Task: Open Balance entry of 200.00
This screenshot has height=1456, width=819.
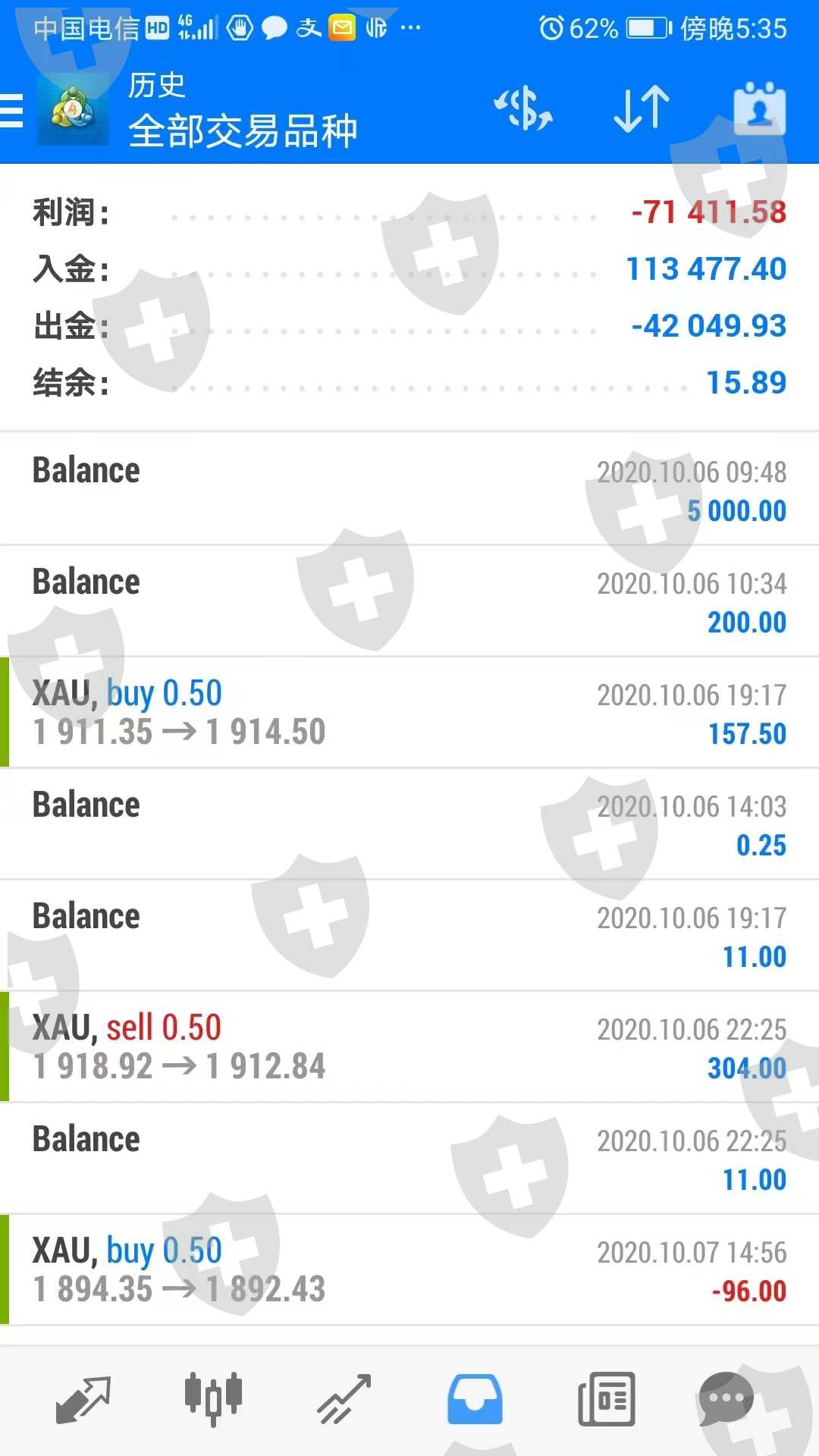Action: [409, 601]
